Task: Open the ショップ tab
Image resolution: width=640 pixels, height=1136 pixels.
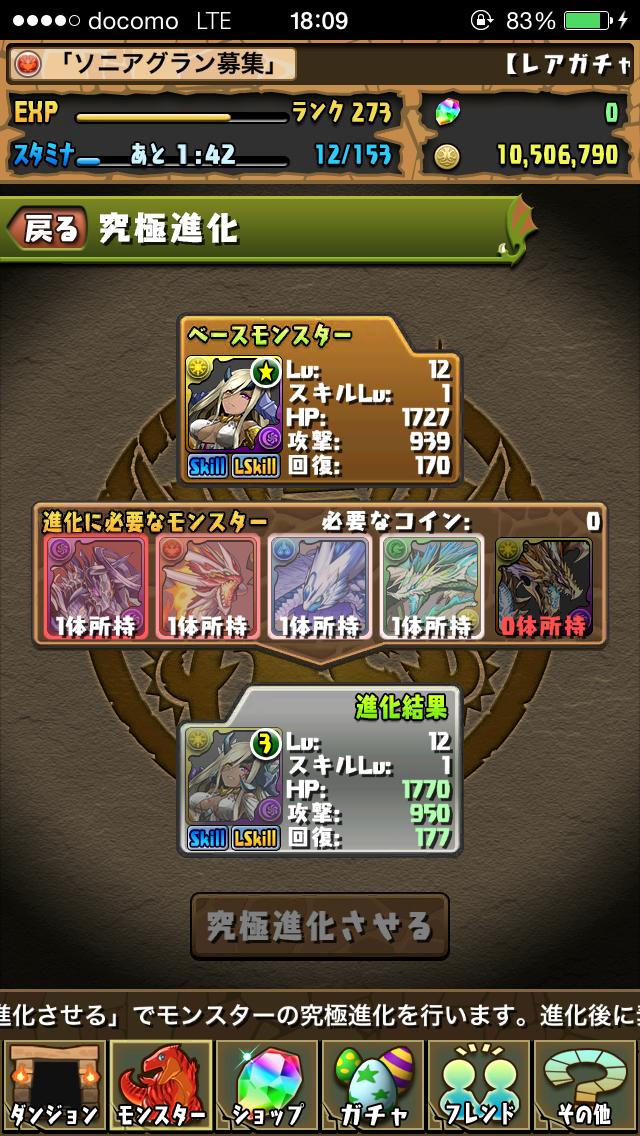Action: coord(266,1086)
